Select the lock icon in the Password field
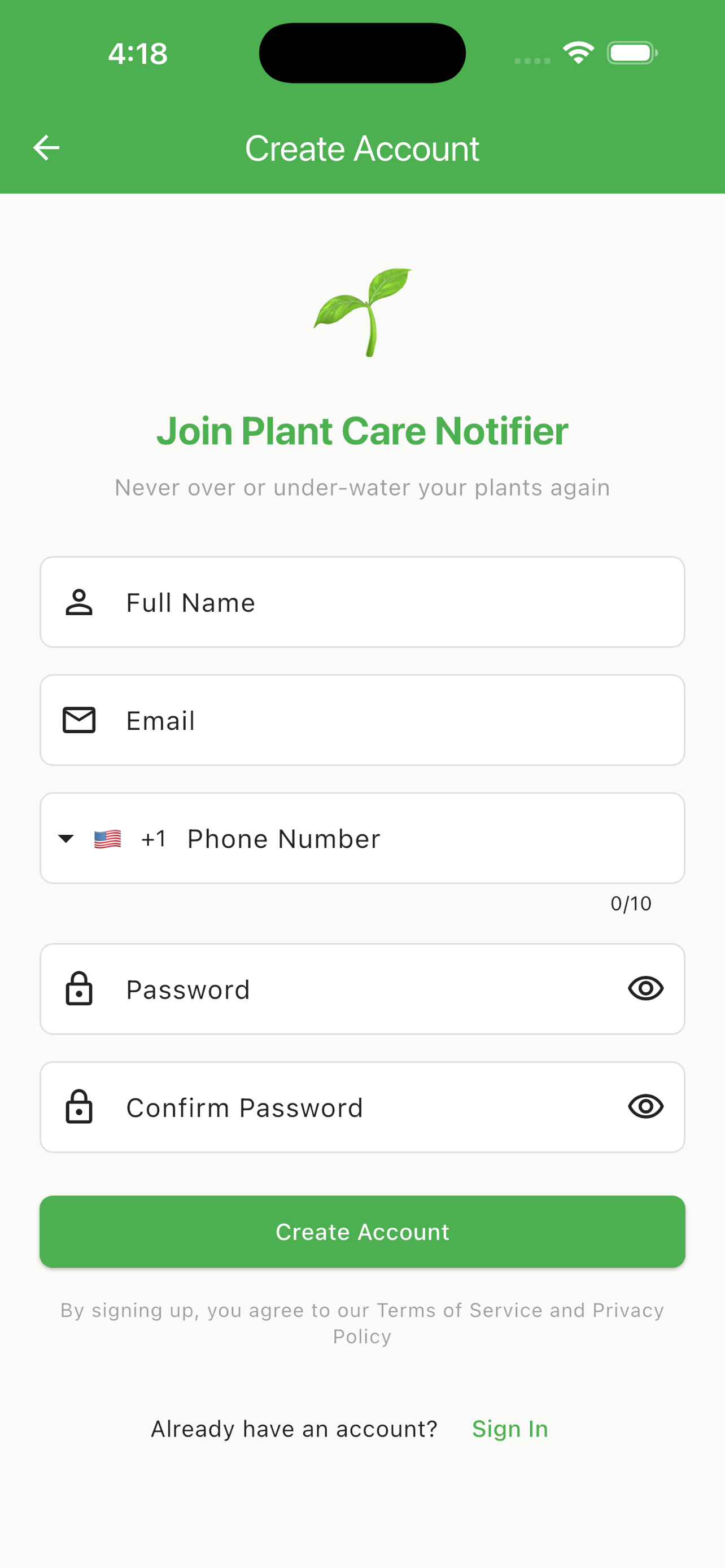Viewport: 725px width, 1568px height. point(78,988)
